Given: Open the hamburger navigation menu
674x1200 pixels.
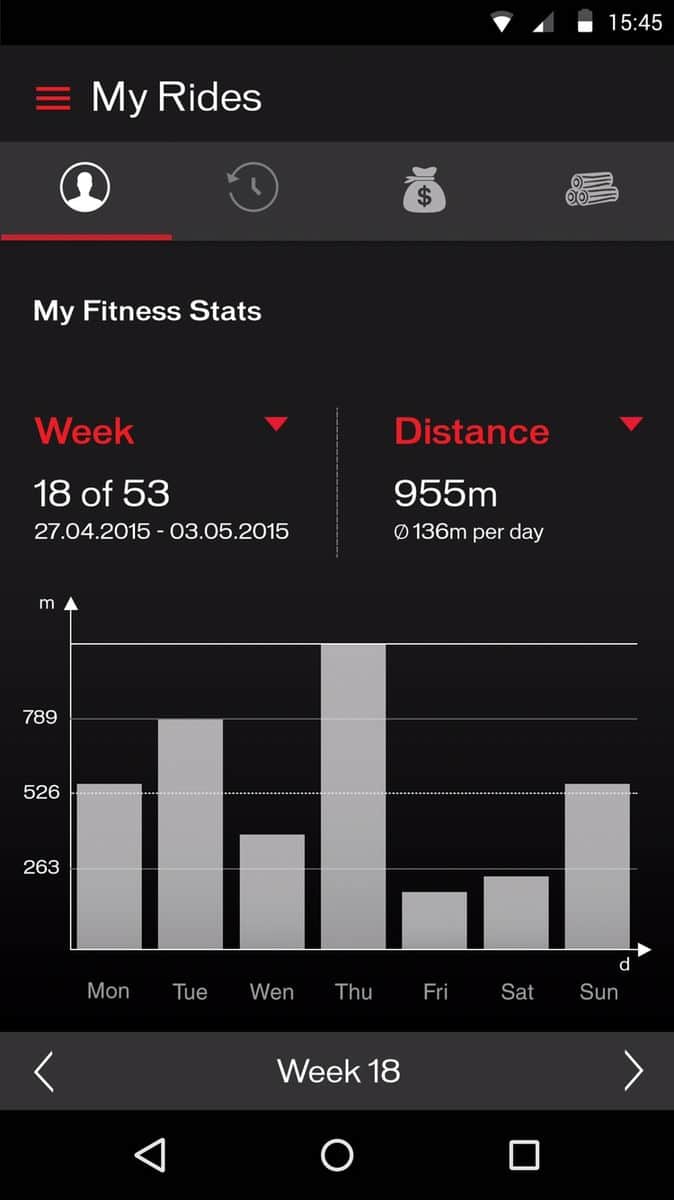Looking at the screenshot, I should pyautogui.click(x=53, y=98).
